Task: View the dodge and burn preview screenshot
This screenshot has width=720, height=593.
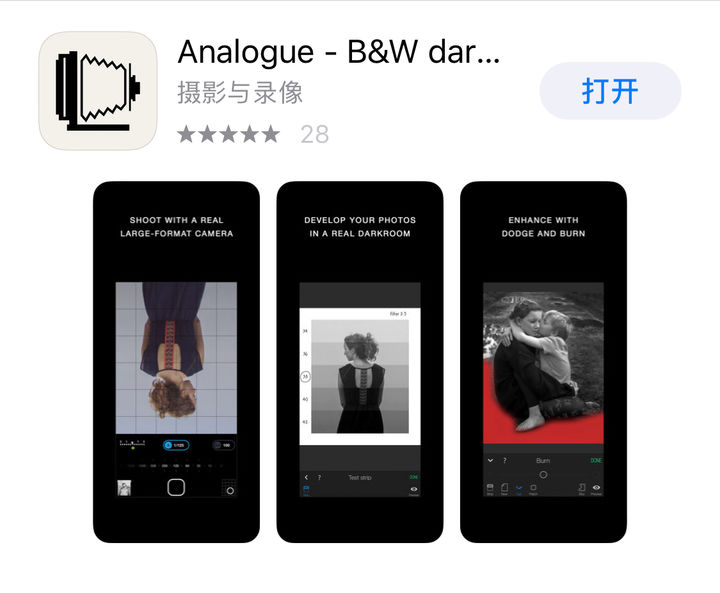Action: [x=543, y=362]
